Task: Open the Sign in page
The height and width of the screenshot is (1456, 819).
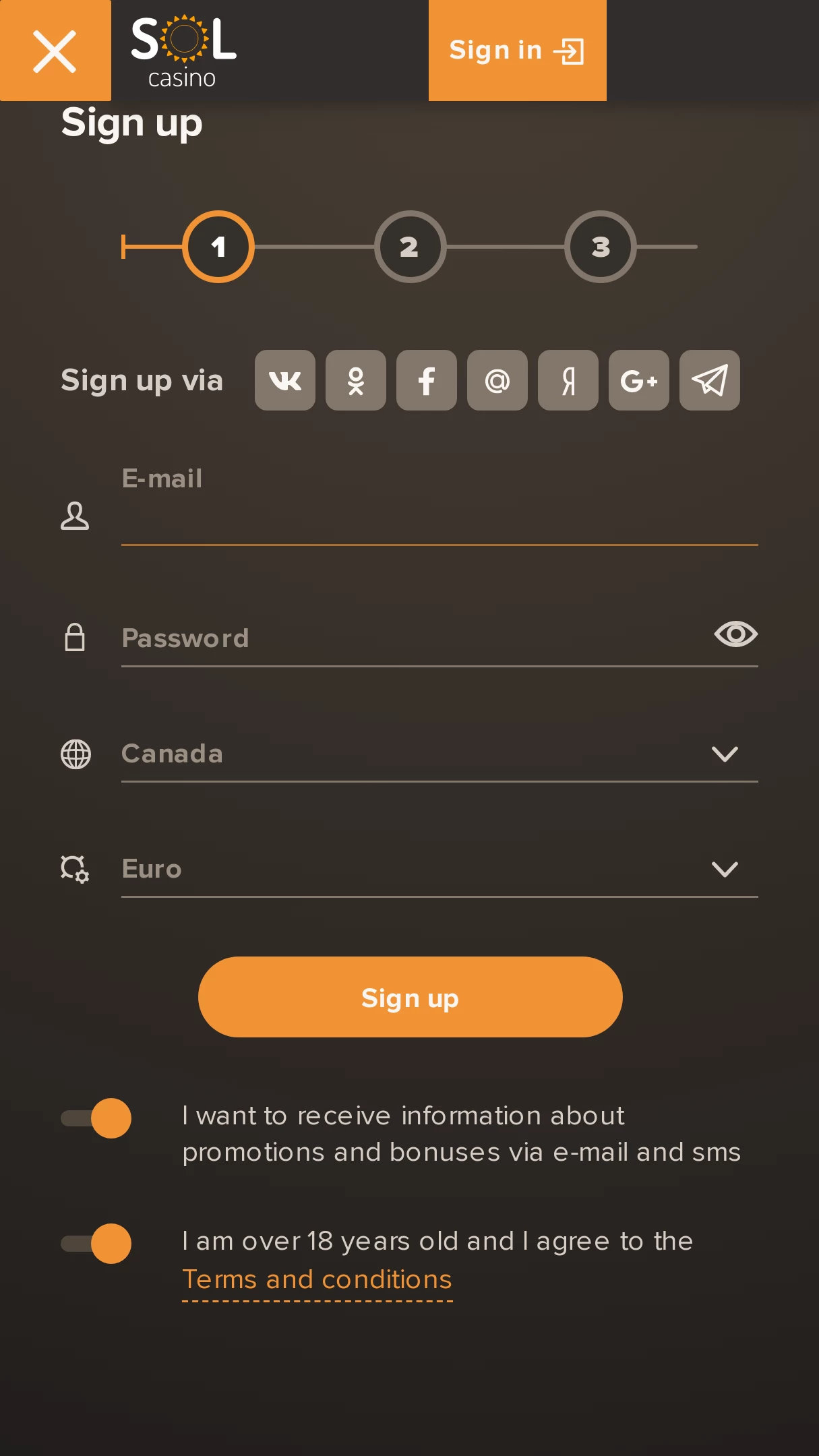Action: coord(517,51)
